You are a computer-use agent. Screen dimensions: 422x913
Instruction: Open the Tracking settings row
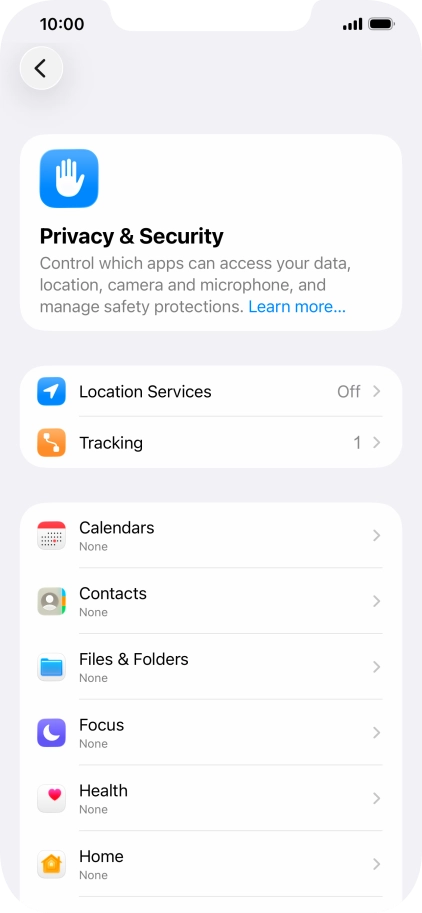[211, 443]
